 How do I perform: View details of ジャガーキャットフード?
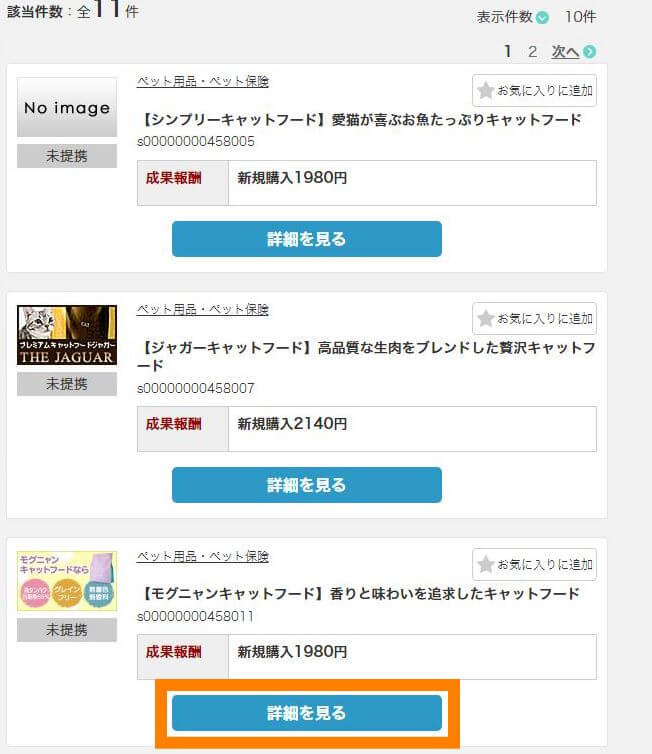point(306,485)
